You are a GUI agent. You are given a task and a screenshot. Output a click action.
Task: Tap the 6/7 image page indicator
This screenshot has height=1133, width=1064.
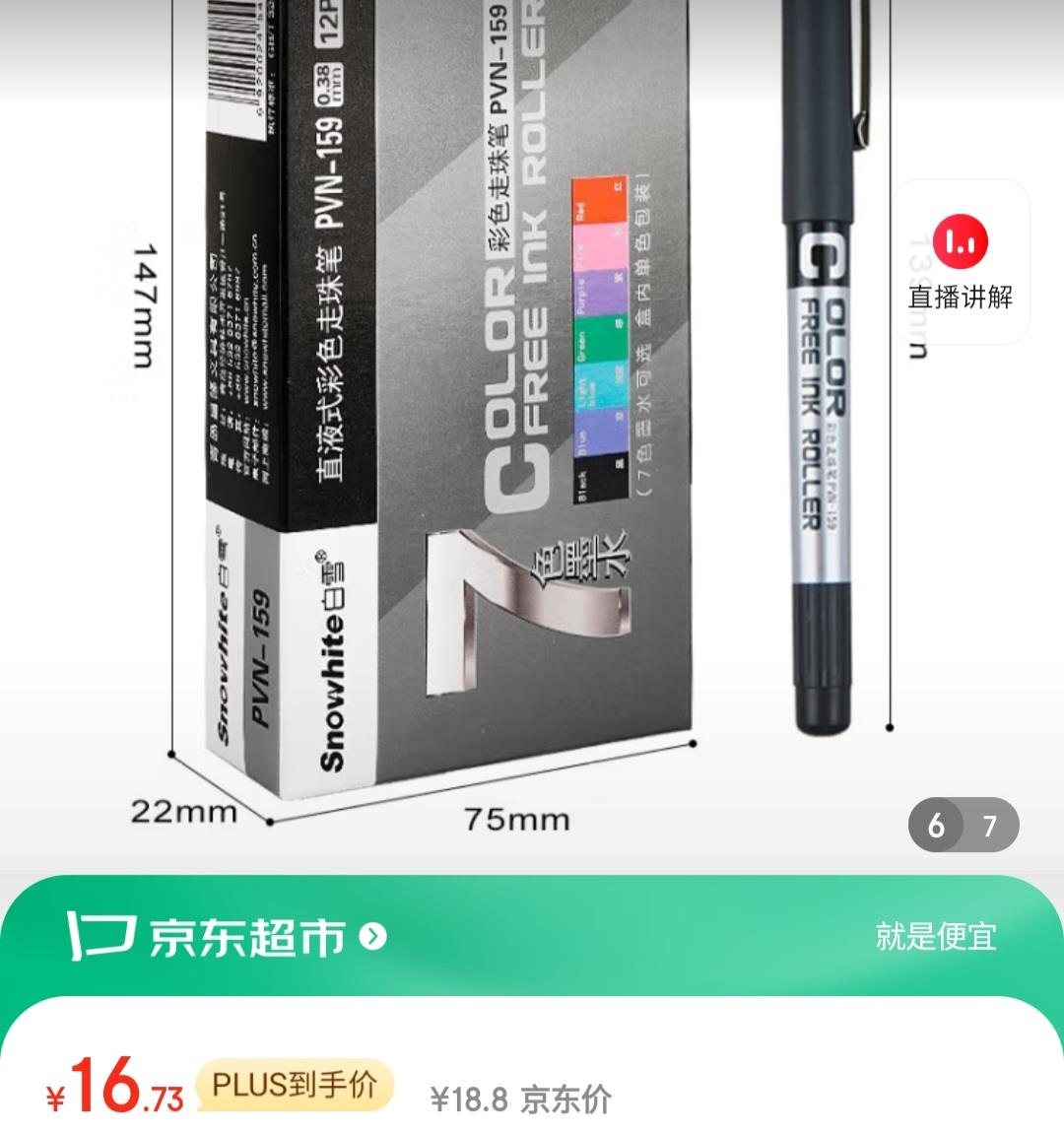click(963, 825)
